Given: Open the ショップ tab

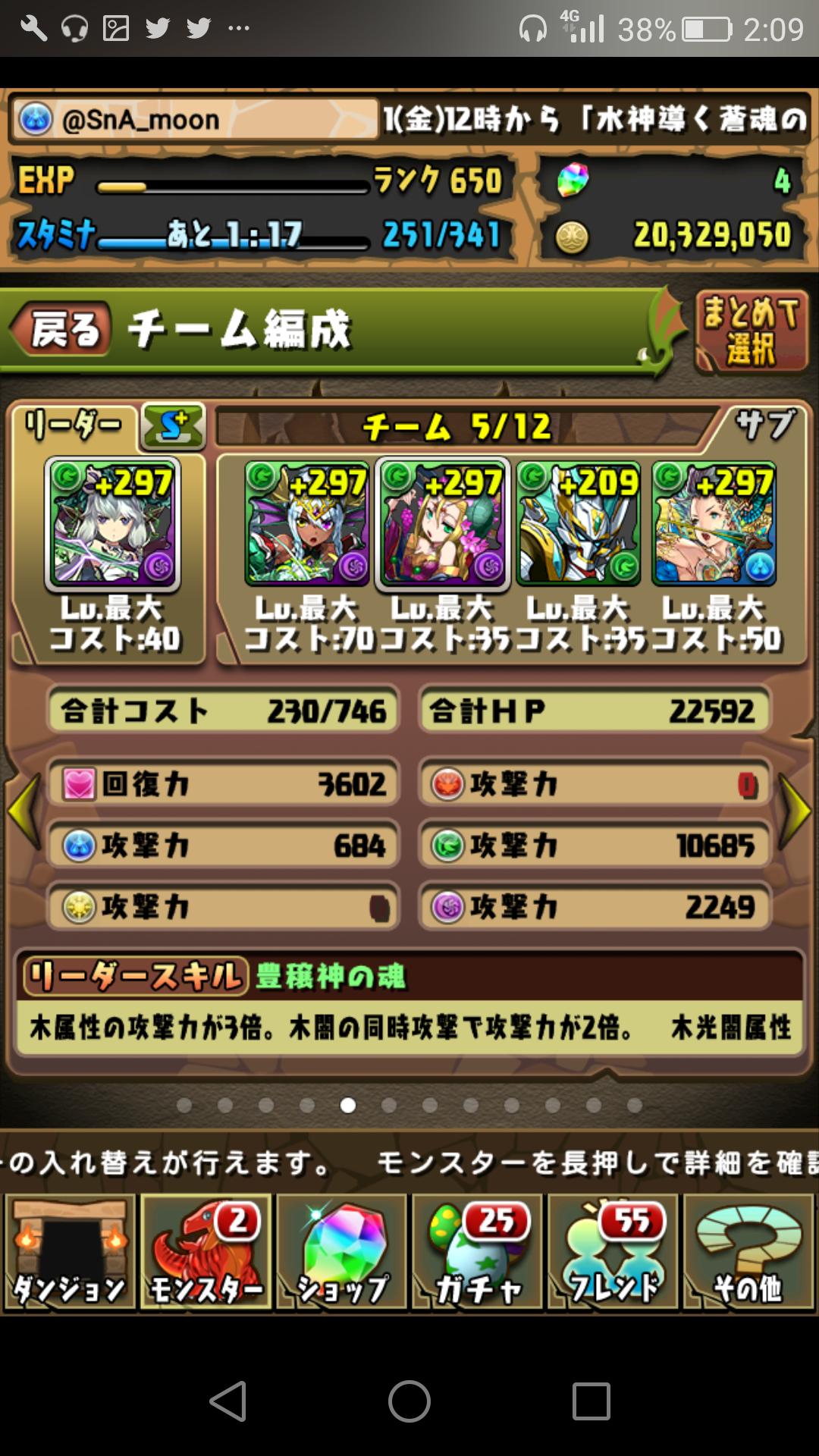Looking at the screenshot, I should [x=341, y=1252].
